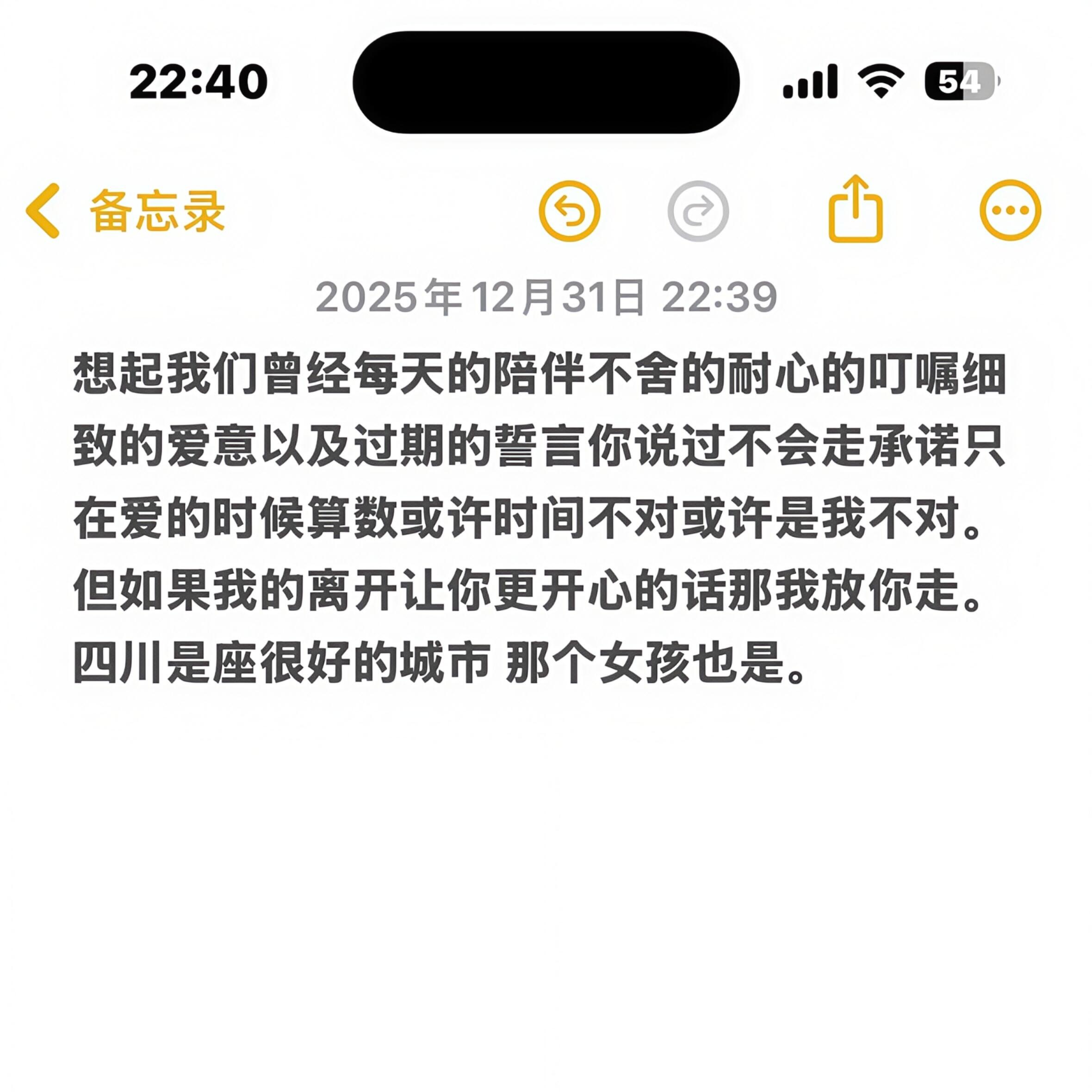Share this note
The height and width of the screenshot is (1092, 1092).
pos(855,210)
